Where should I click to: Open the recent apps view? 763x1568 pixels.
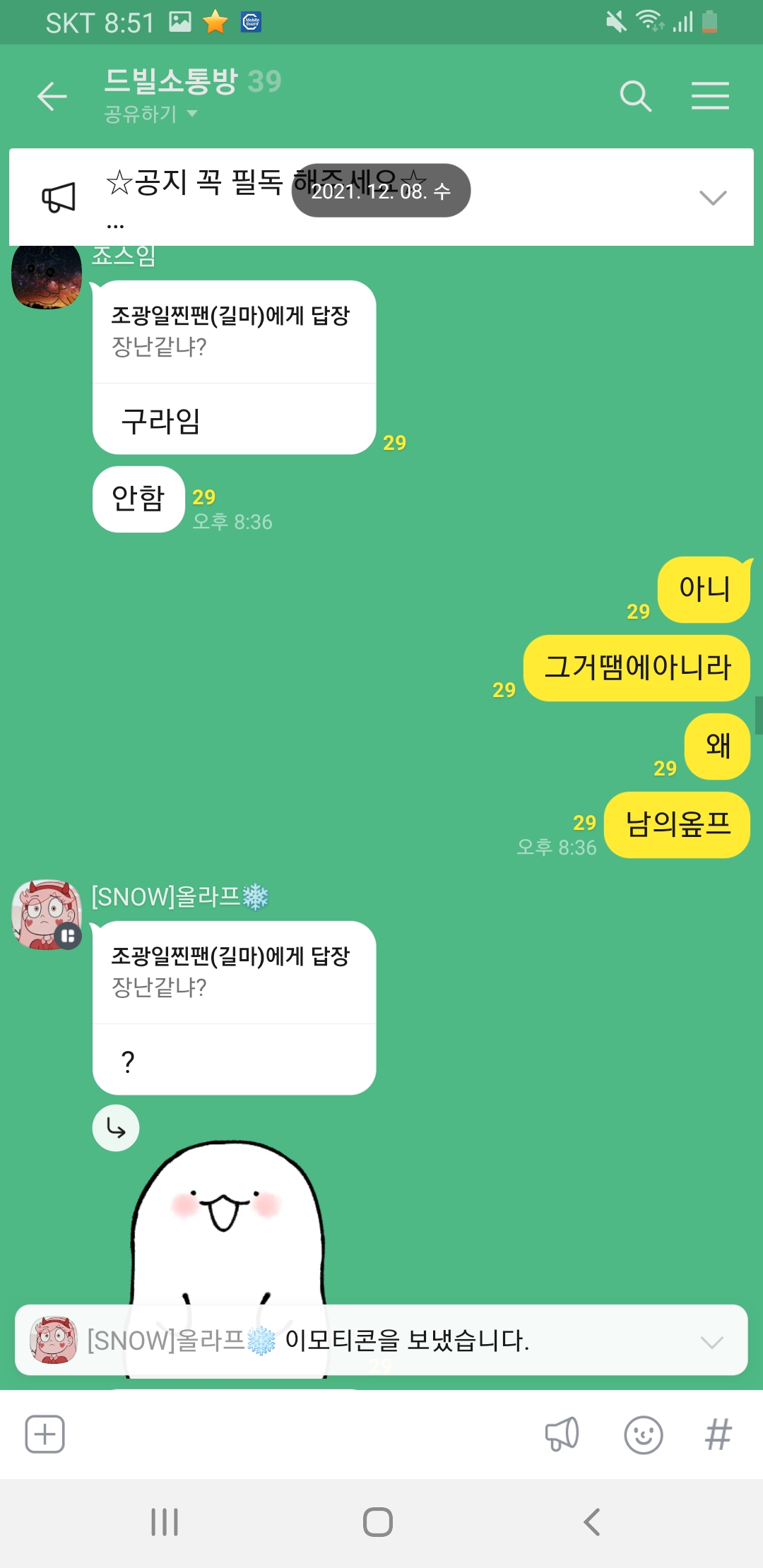pyautogui.click(x=165, y=1522)
